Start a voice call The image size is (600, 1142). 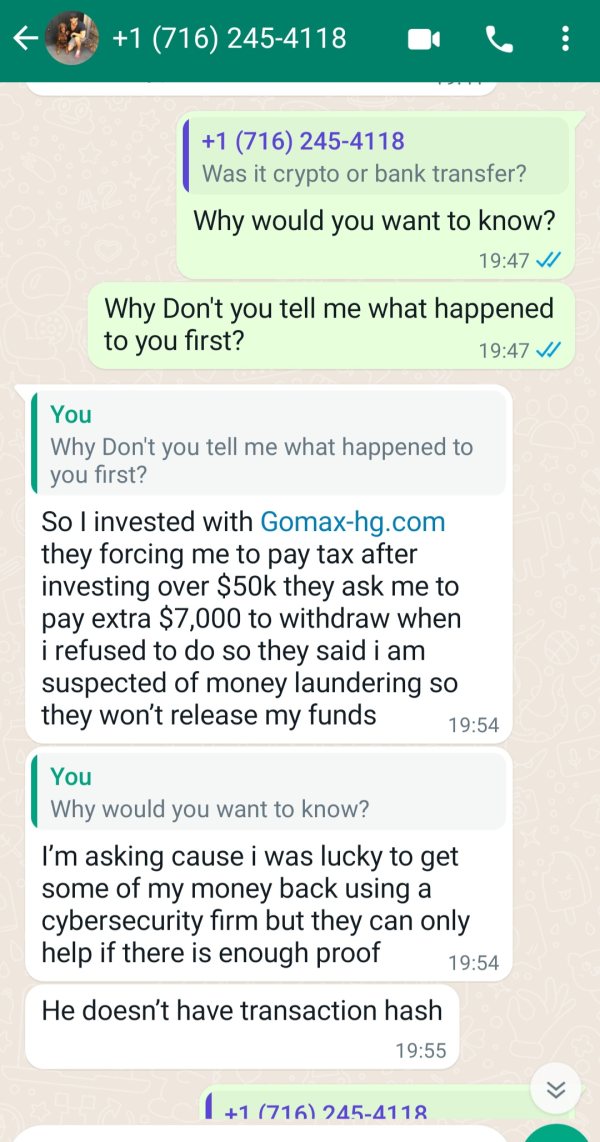[499, 39]
